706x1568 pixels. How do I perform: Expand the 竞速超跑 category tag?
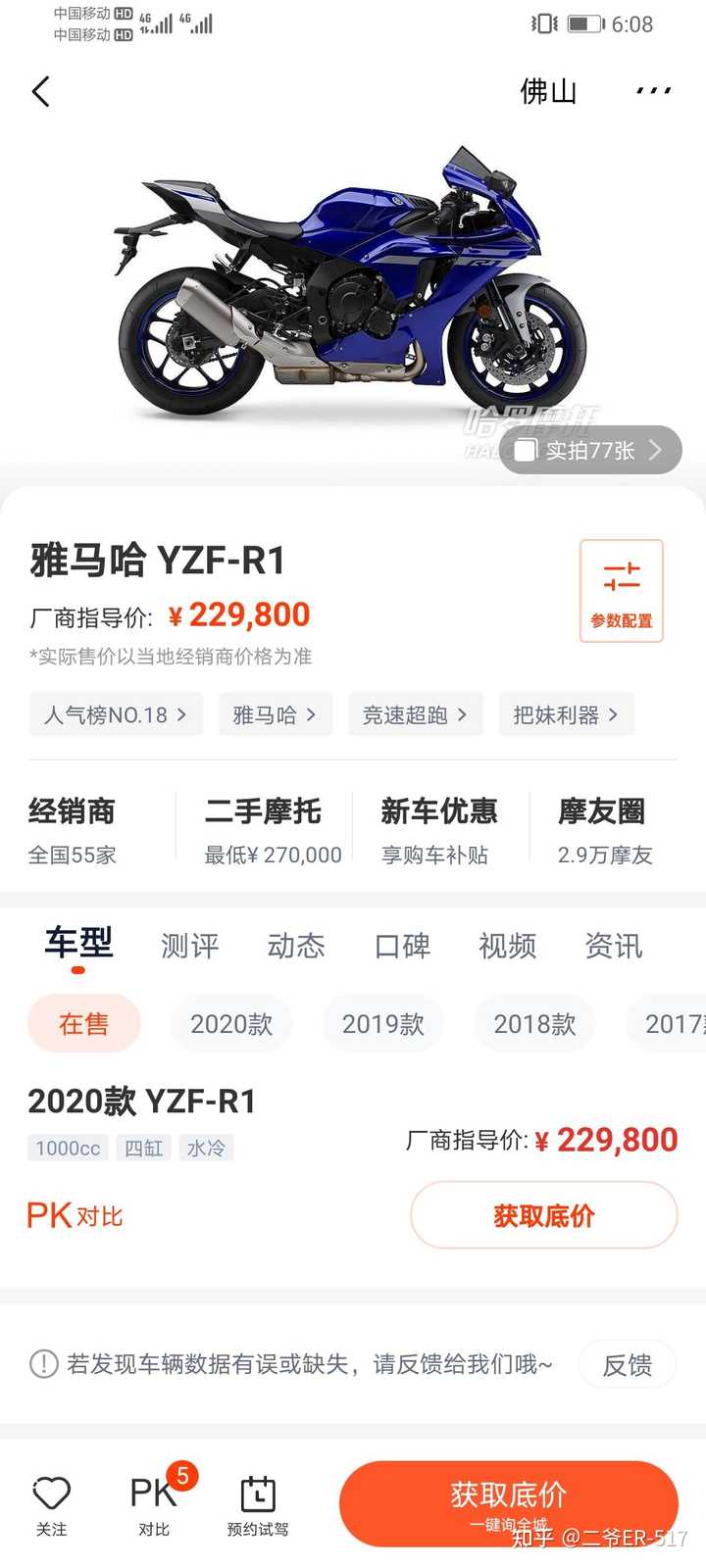415,714
